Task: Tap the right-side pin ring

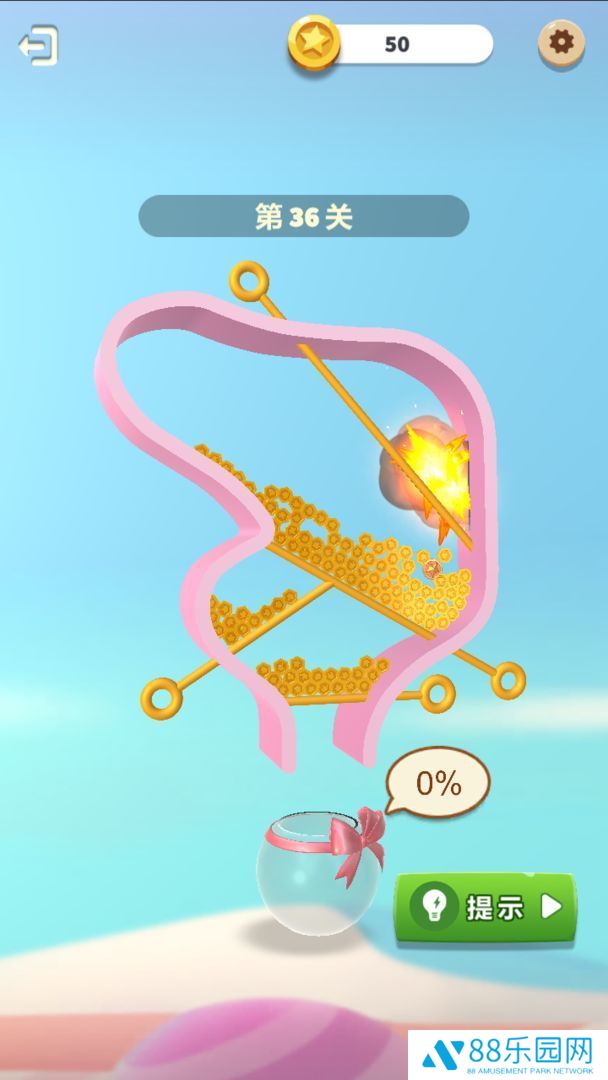Action: click(x=508, y=680)
